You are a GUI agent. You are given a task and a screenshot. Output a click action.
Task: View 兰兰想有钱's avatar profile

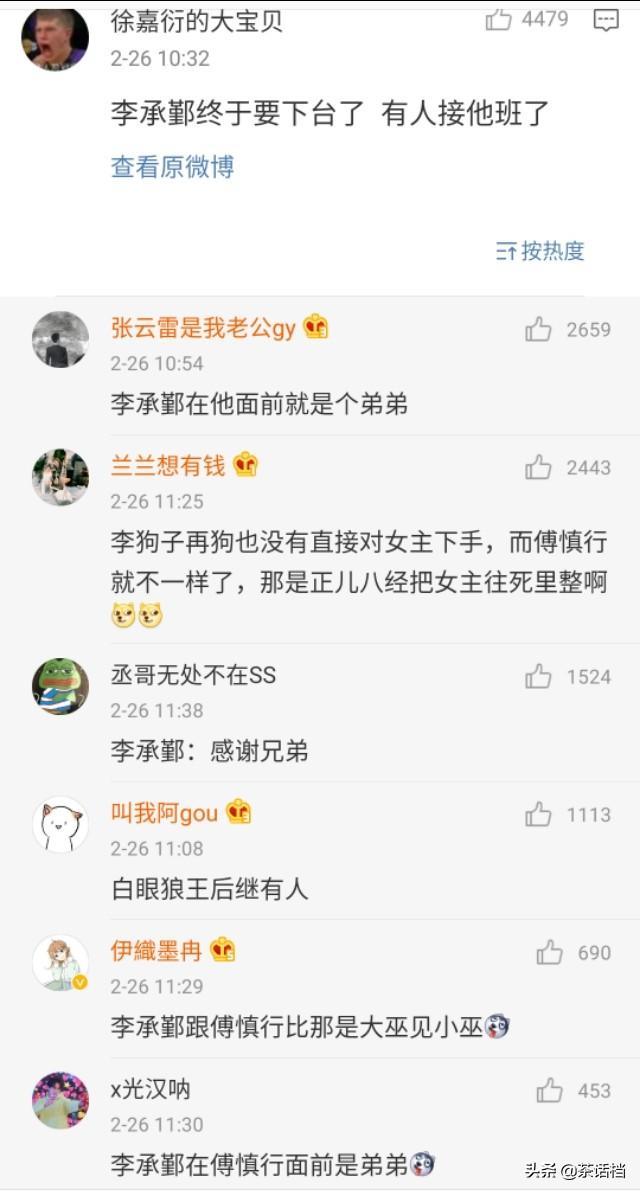click(x=60, y=477)
